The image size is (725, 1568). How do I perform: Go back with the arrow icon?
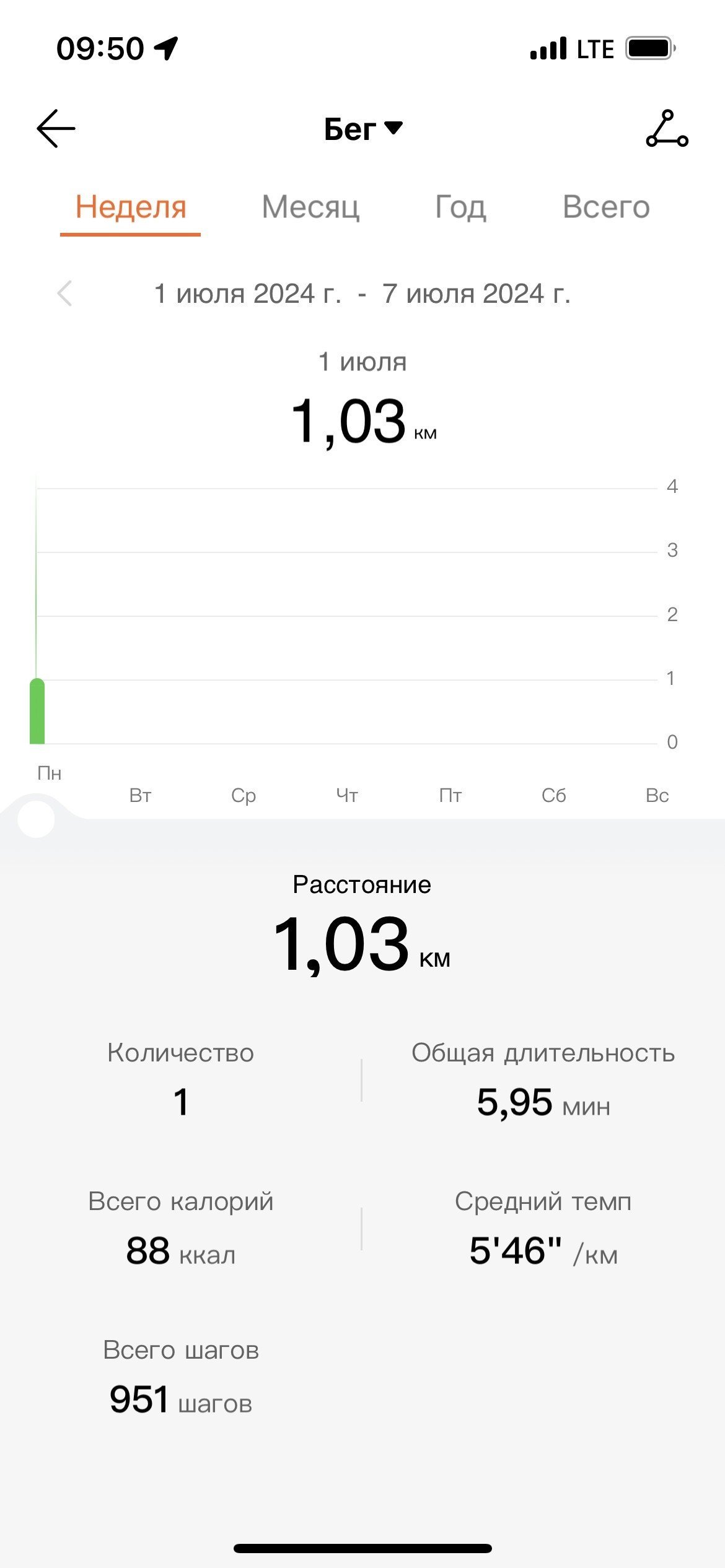pyautogui.click(x=56, y=129)
